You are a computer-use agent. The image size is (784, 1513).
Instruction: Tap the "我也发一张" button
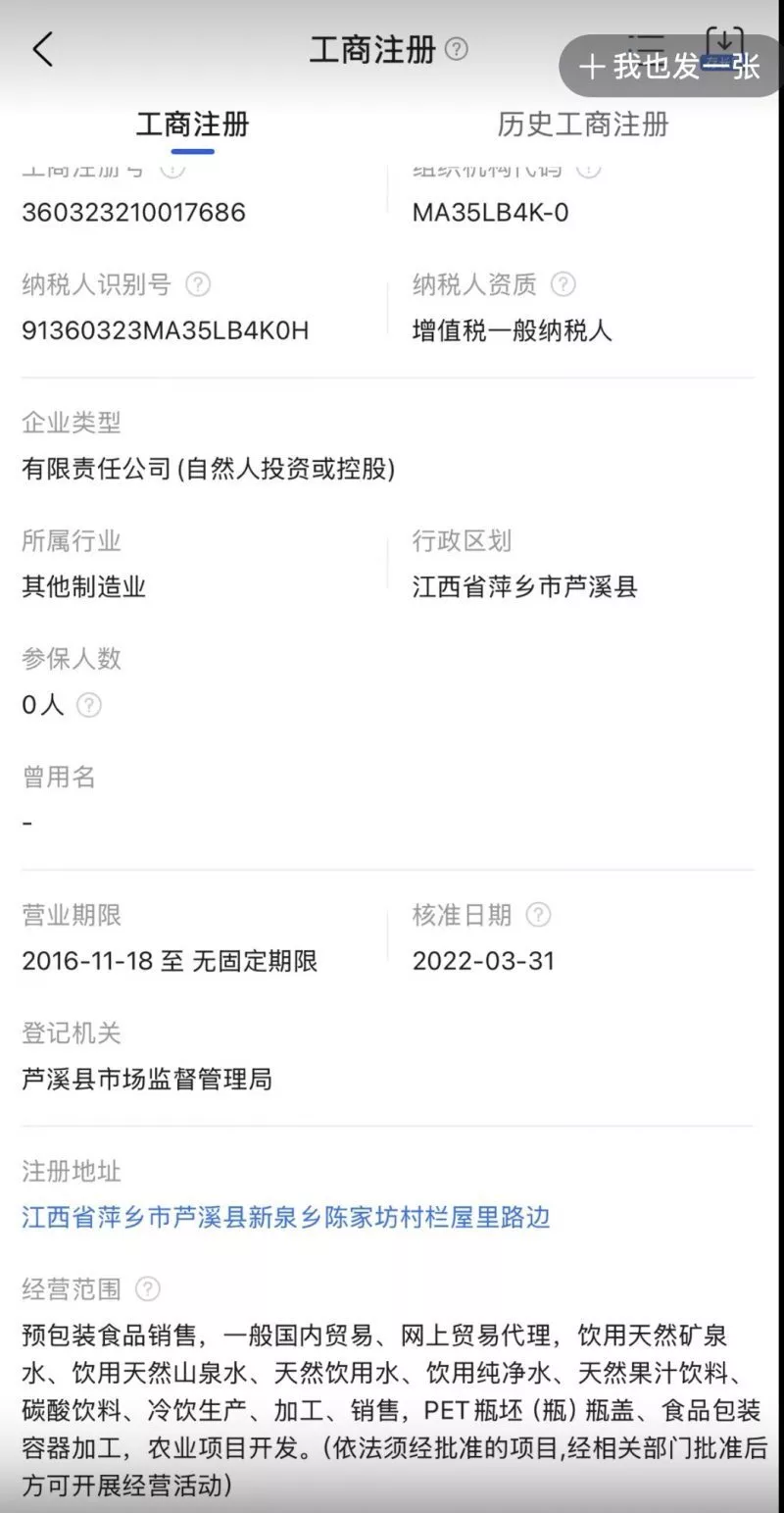pyautogui.click(x=670, y=66)
